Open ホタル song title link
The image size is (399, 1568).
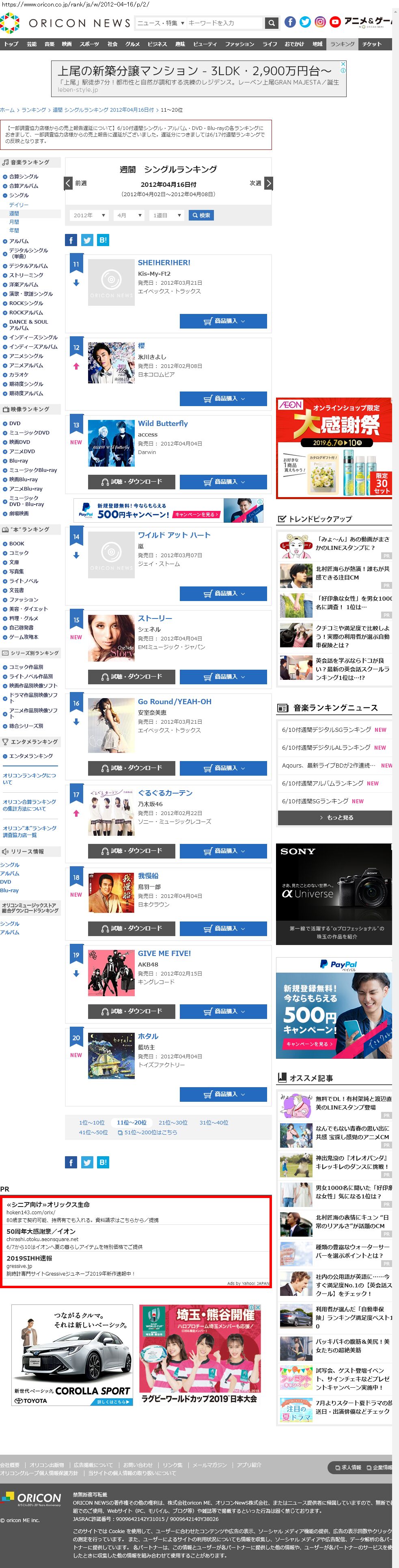tap(148, 1037)
